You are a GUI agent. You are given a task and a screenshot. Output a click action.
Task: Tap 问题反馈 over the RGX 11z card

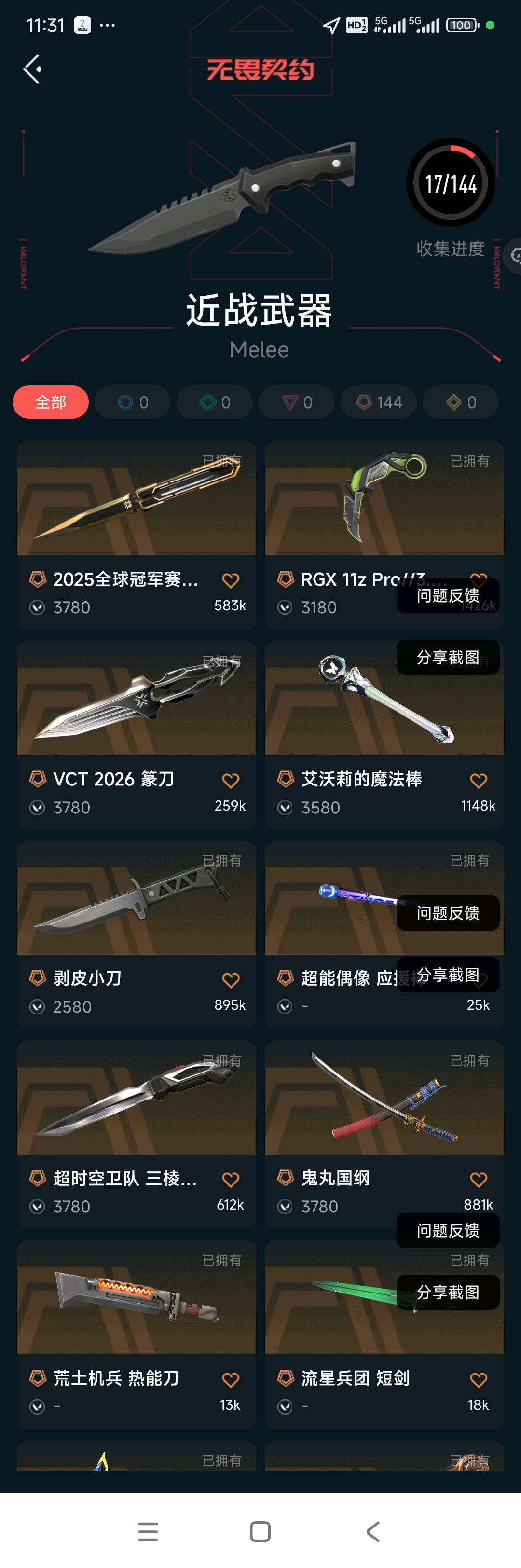pyautogui.click(x=448, y=595)
